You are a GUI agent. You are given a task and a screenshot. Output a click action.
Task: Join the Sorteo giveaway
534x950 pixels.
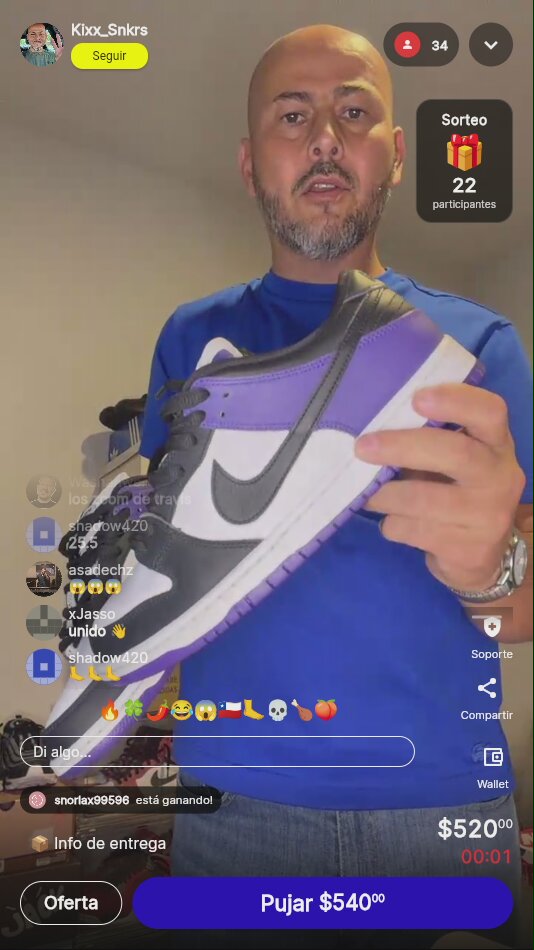coord(464,161)
